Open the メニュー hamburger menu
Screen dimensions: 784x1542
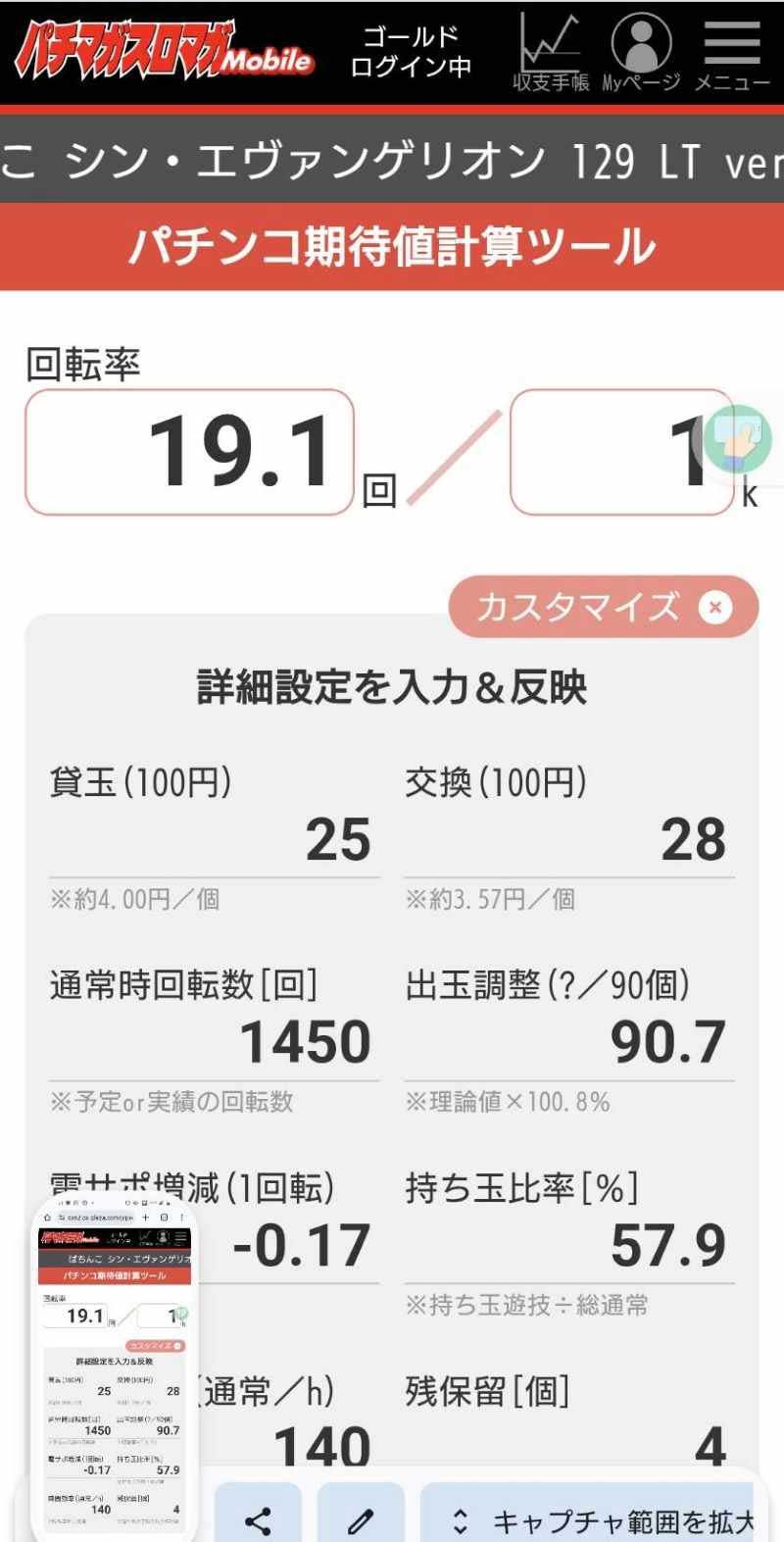tap(731, 51)
